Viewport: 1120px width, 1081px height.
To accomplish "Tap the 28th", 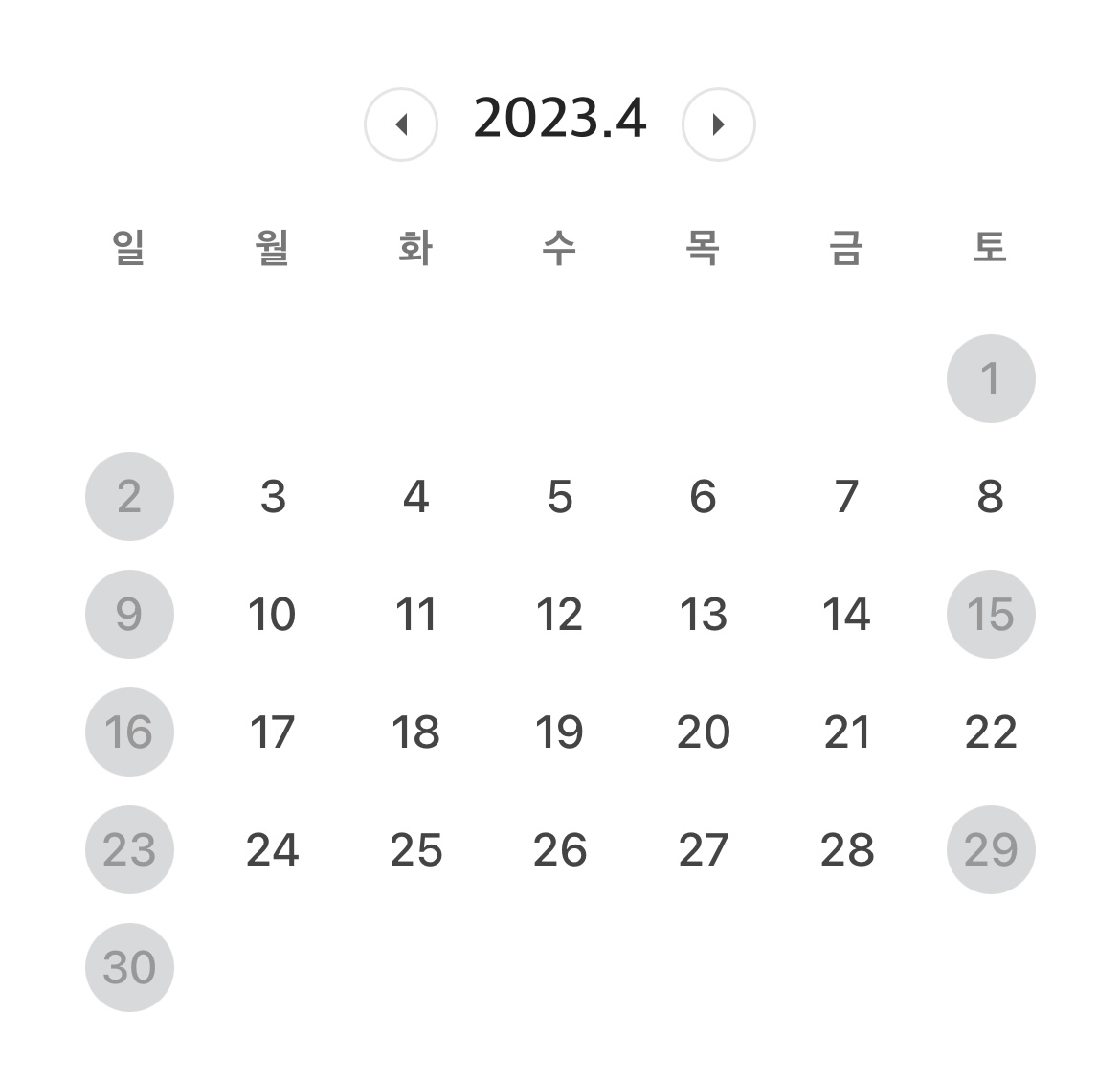I will click(846, 849).
